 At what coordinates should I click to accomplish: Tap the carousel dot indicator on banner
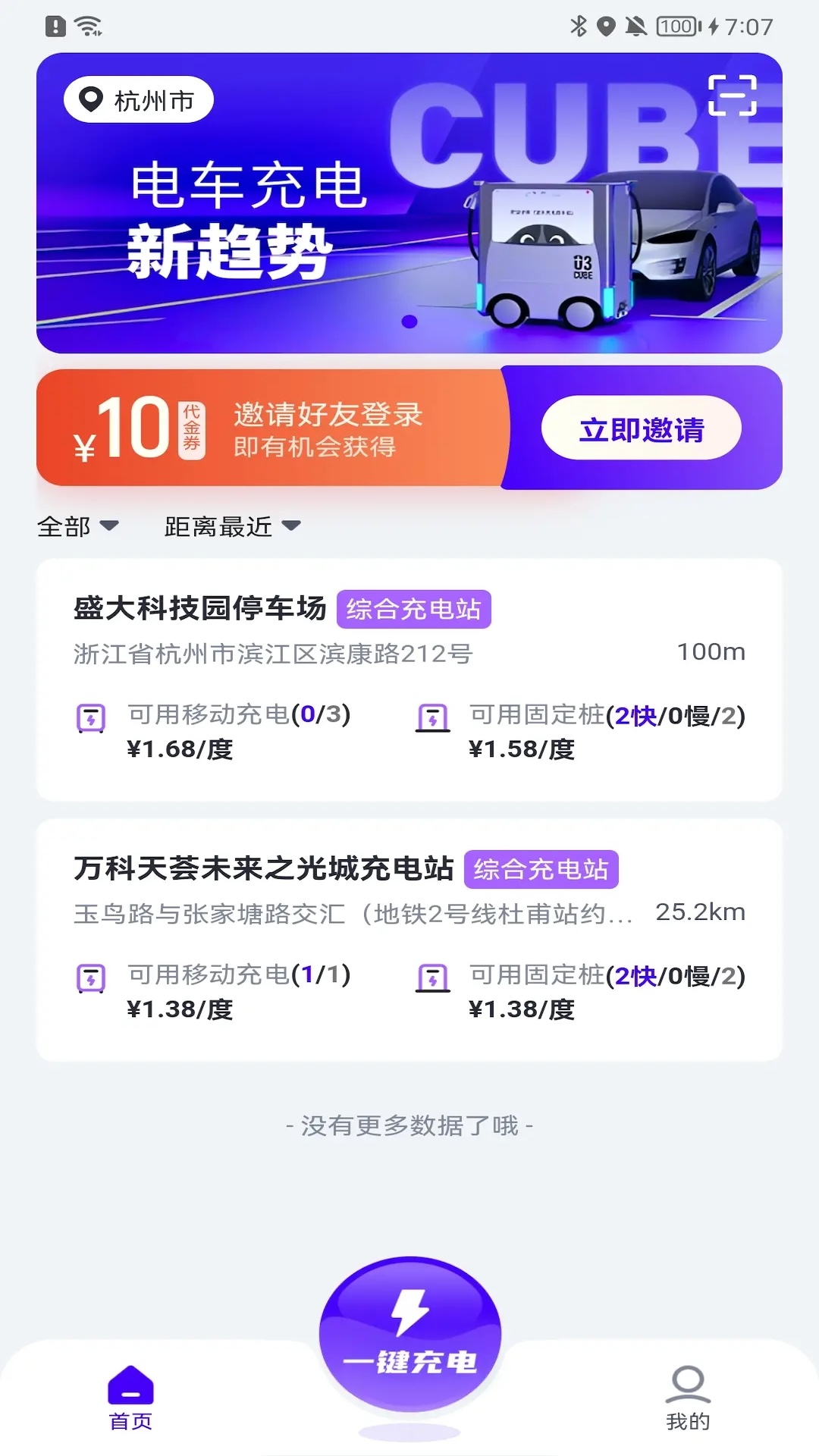pos(409,322)
